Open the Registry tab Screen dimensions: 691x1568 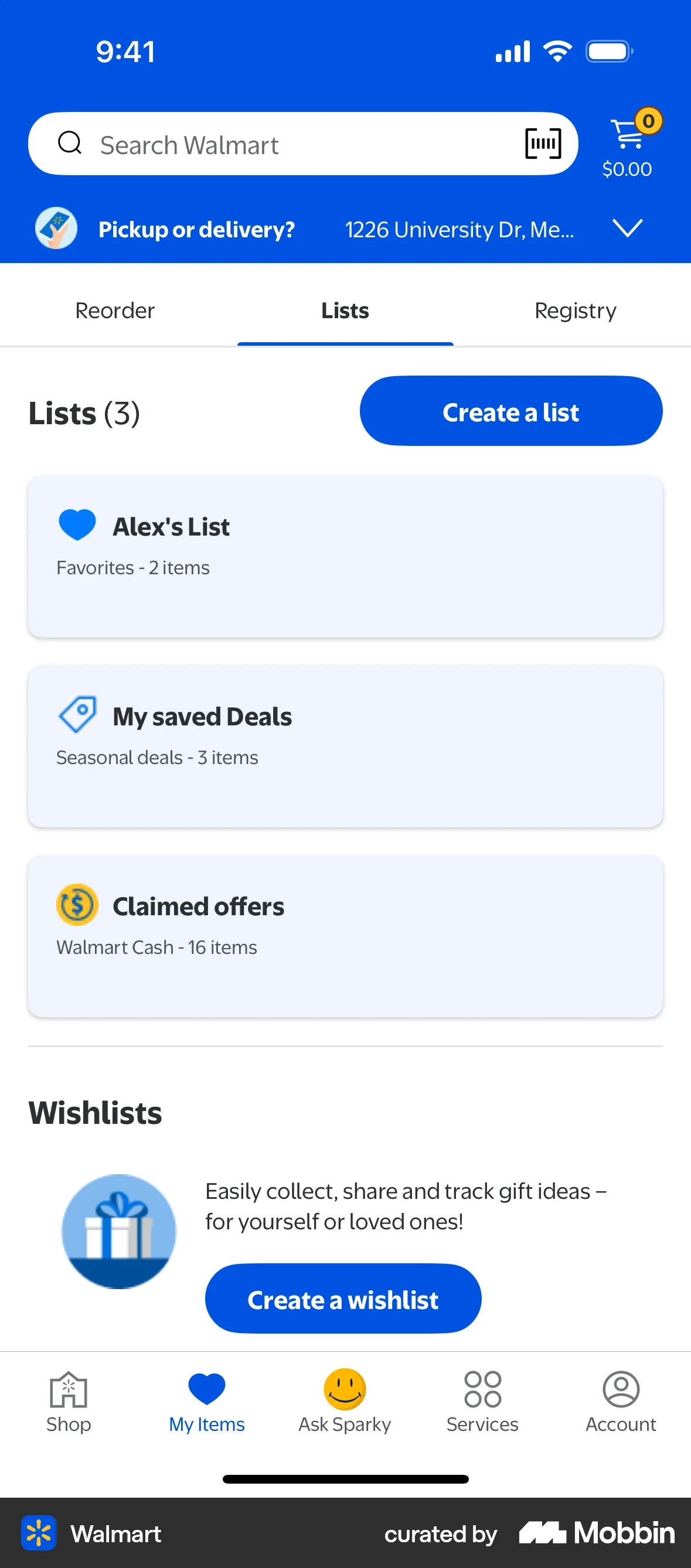[x=575, y=311]
